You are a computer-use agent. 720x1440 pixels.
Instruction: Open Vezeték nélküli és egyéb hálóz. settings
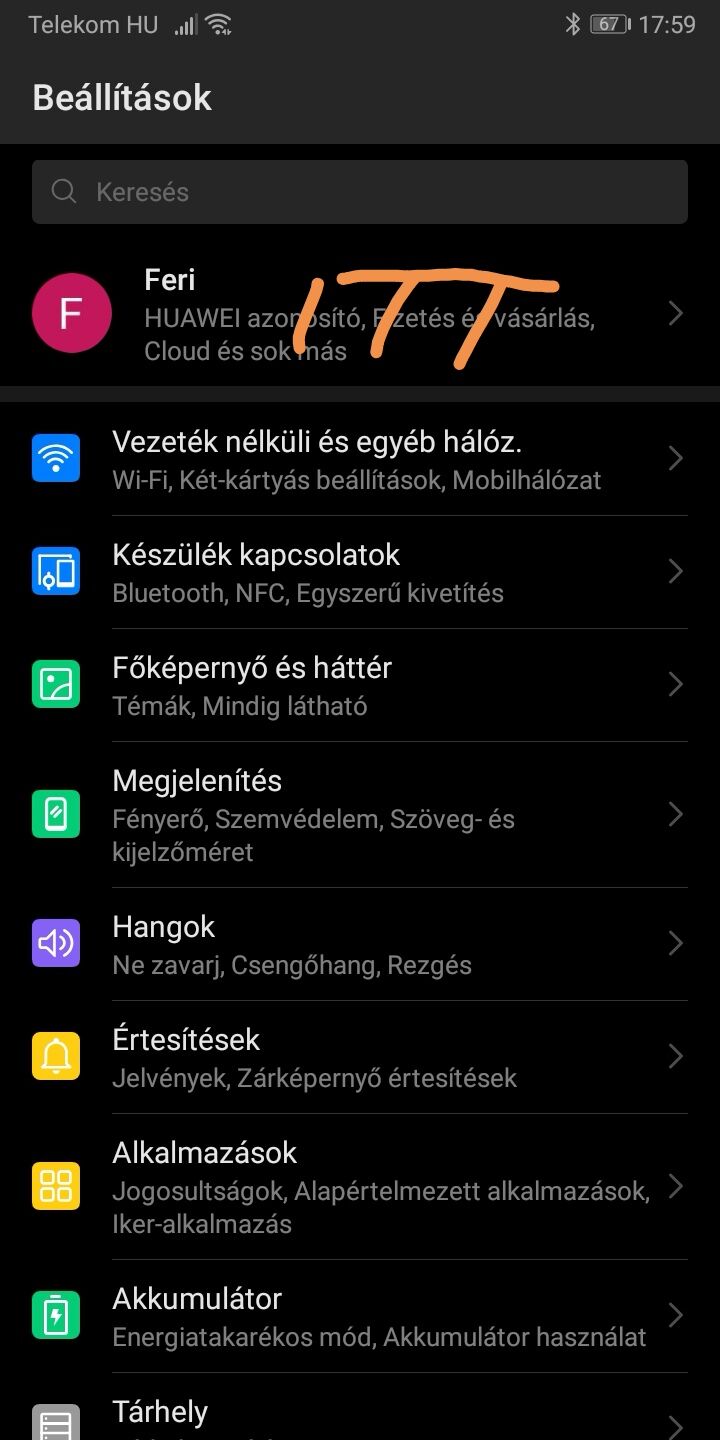(x=360, y=459)
